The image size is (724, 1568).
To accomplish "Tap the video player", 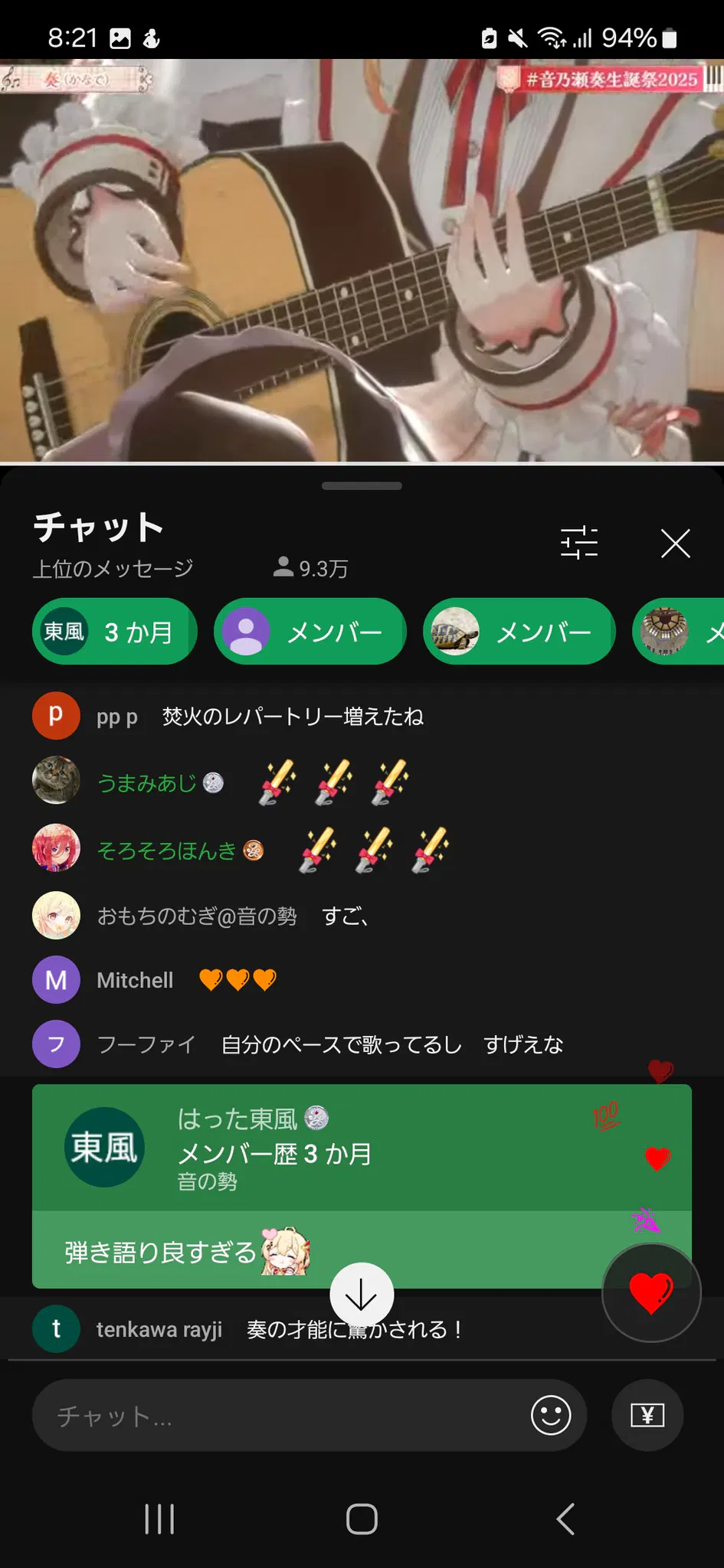I will click(362, 260).
